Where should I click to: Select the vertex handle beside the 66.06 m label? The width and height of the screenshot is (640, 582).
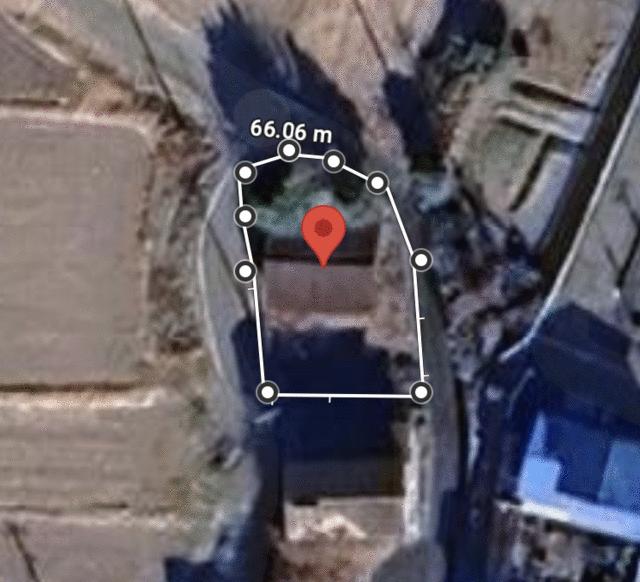tap(288, 150)
